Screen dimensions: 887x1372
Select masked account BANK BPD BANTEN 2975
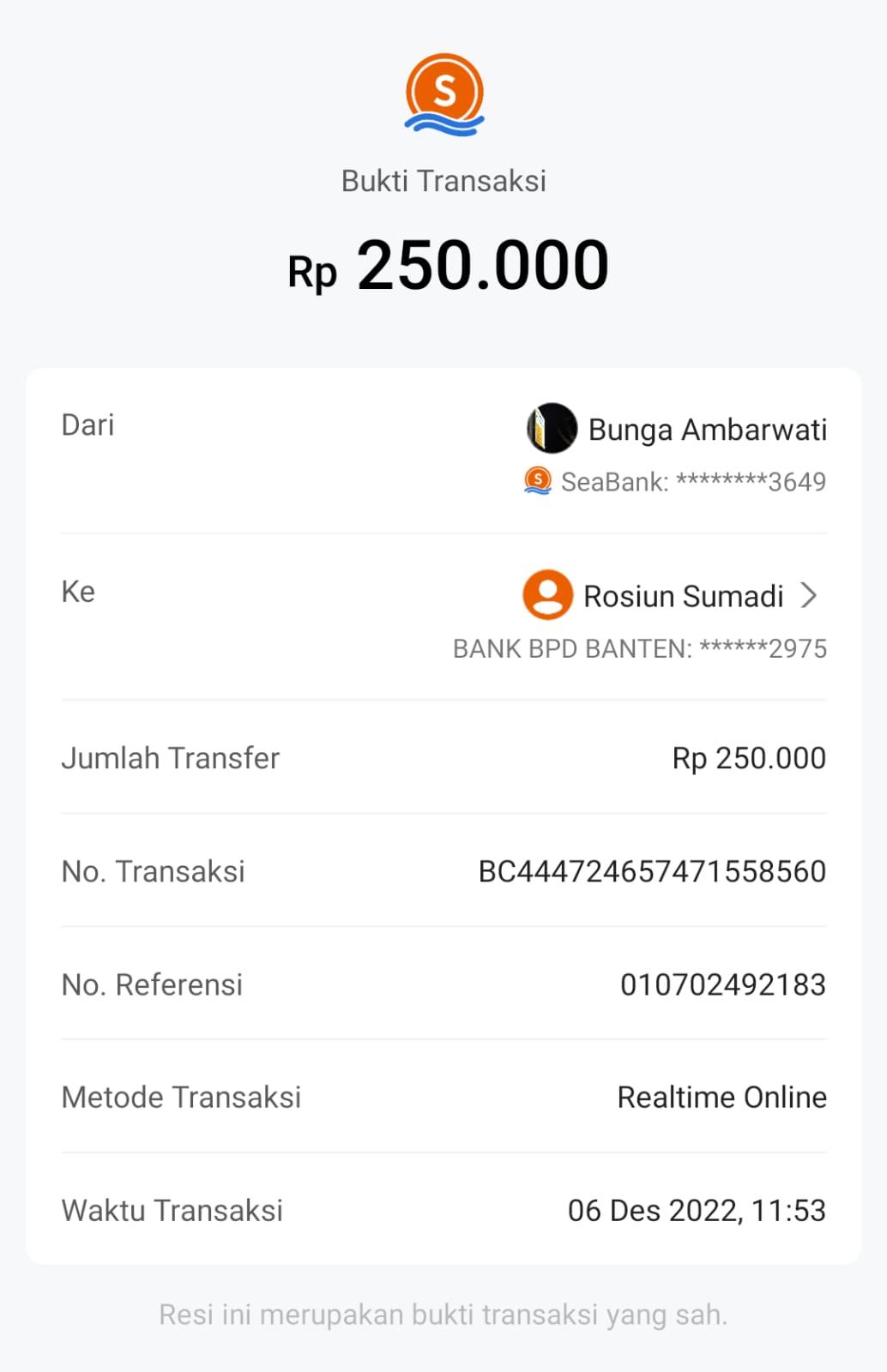[639, 649]
